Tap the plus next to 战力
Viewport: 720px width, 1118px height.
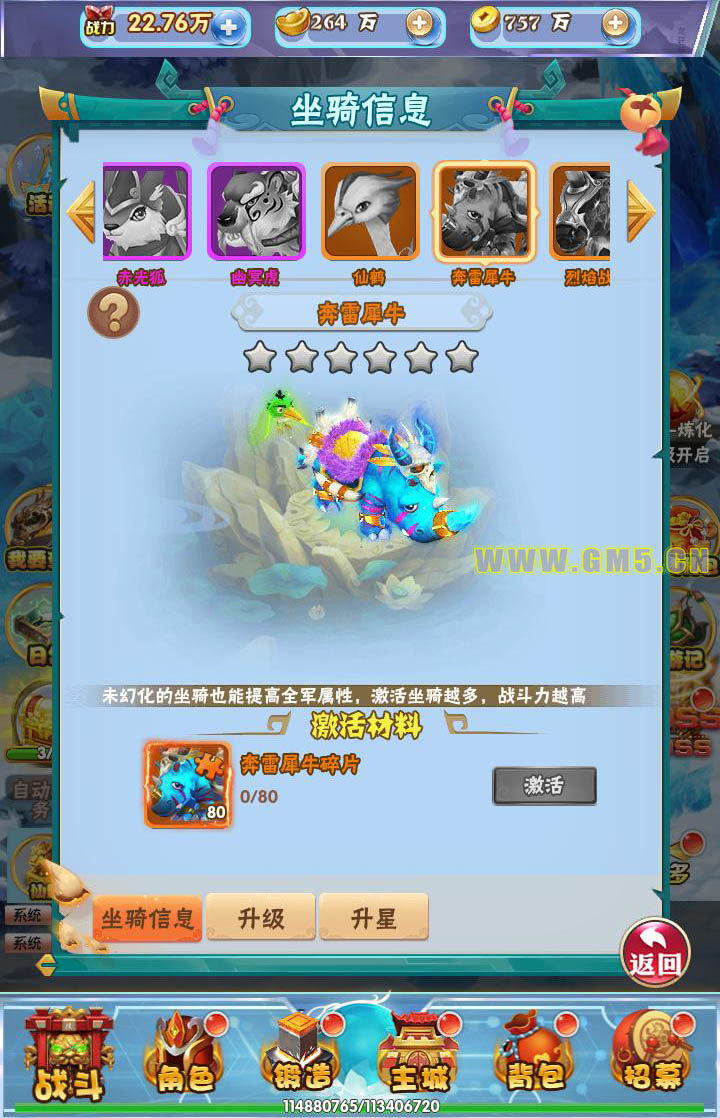229,26
